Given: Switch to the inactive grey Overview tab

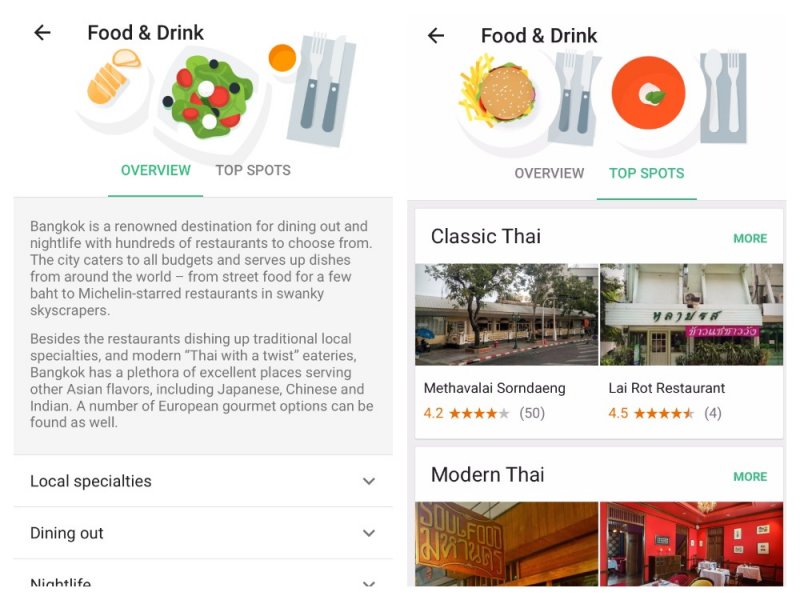Looking at the screenshot, I should (x=549, y=173).
